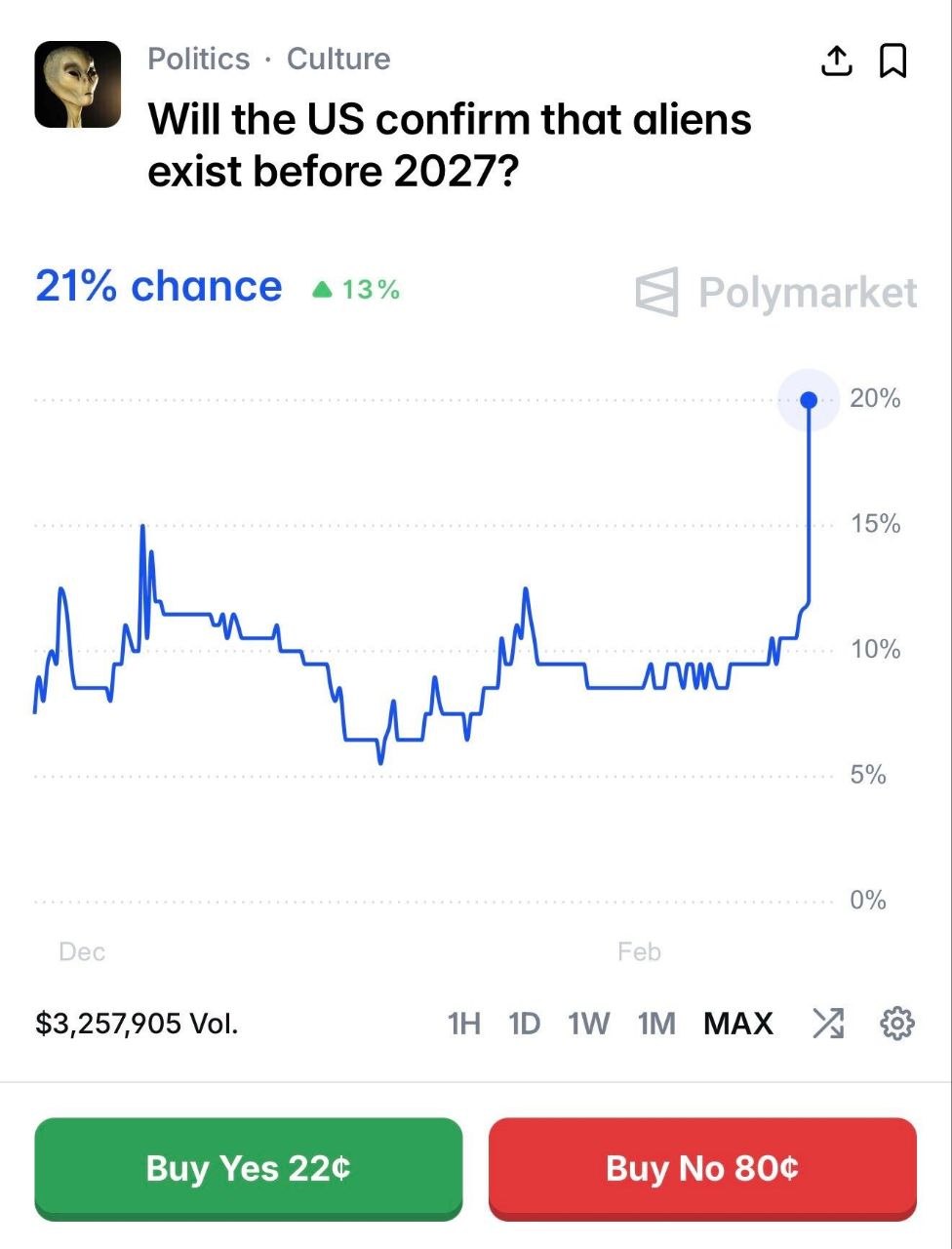Show the 1W chart range
Viewport: 952px width, 1249px height.
(x=589, y=1024)
